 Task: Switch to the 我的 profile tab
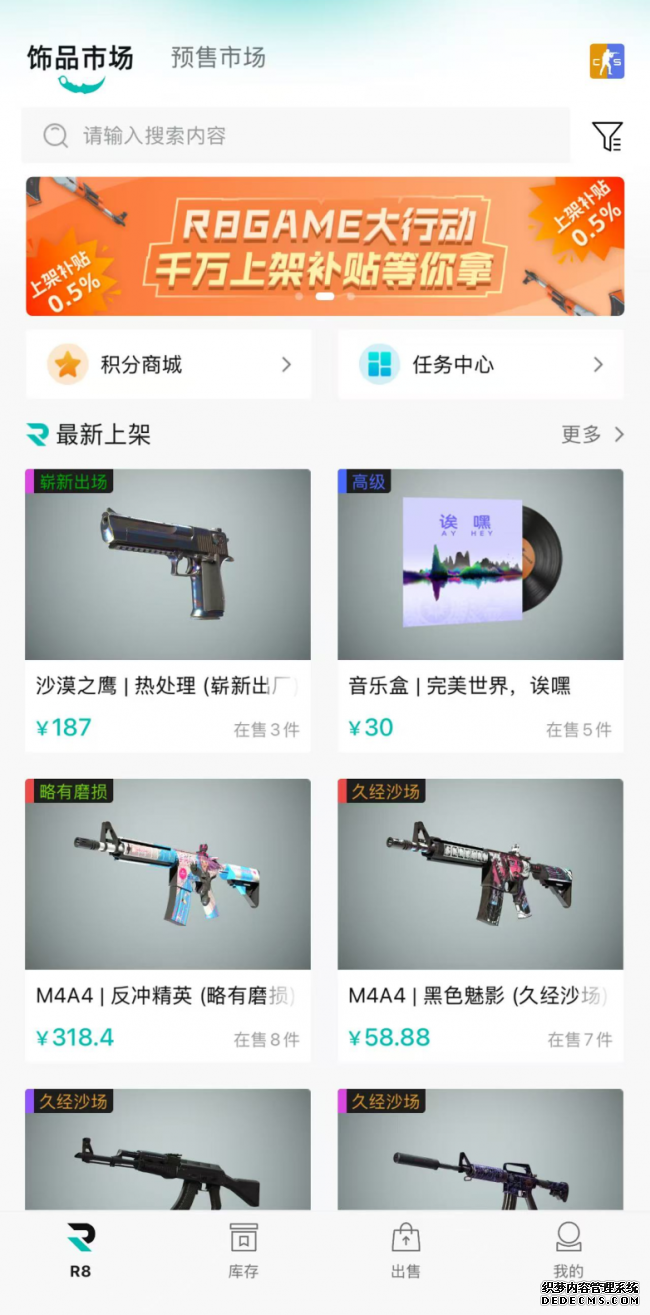tap(568, 1251)
